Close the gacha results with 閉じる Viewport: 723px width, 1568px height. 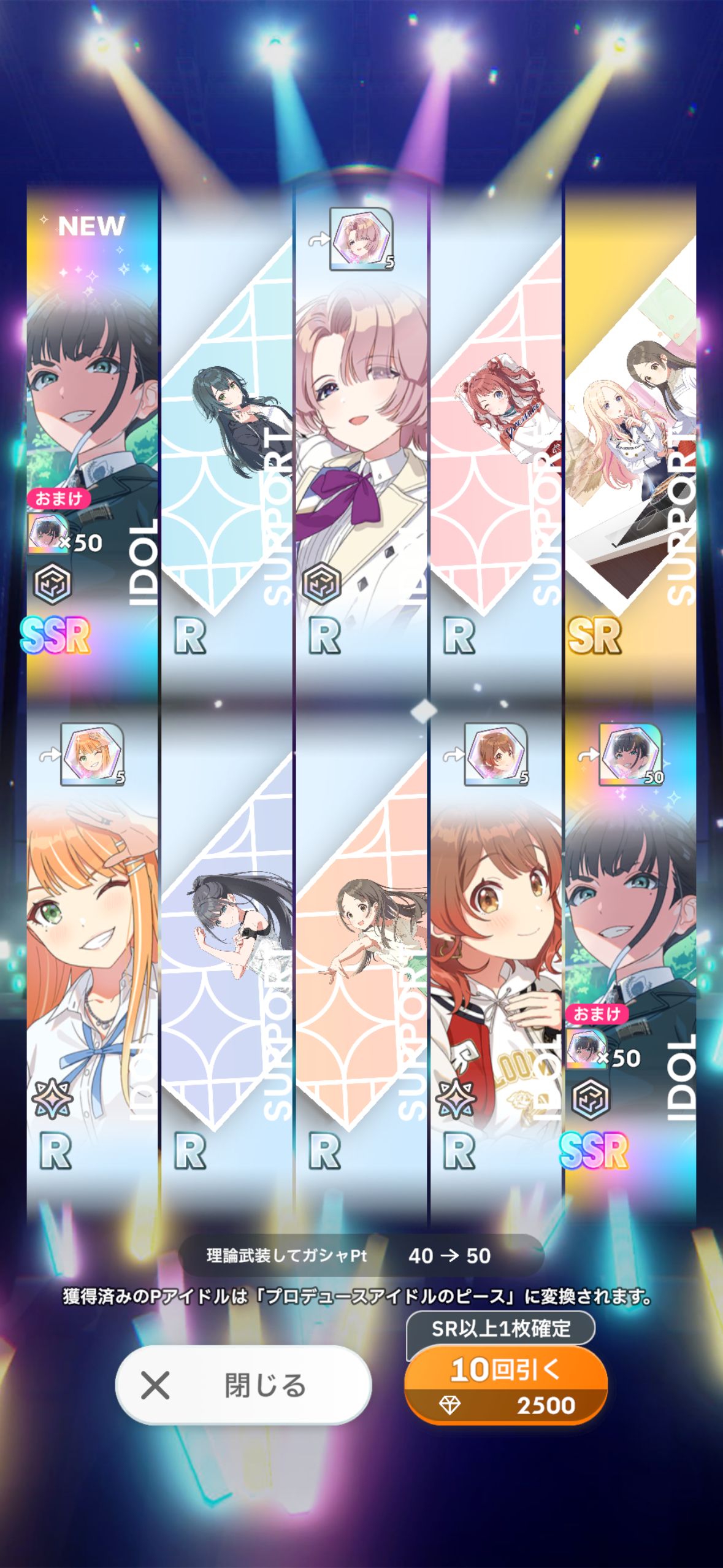(x=243, y=1385)
